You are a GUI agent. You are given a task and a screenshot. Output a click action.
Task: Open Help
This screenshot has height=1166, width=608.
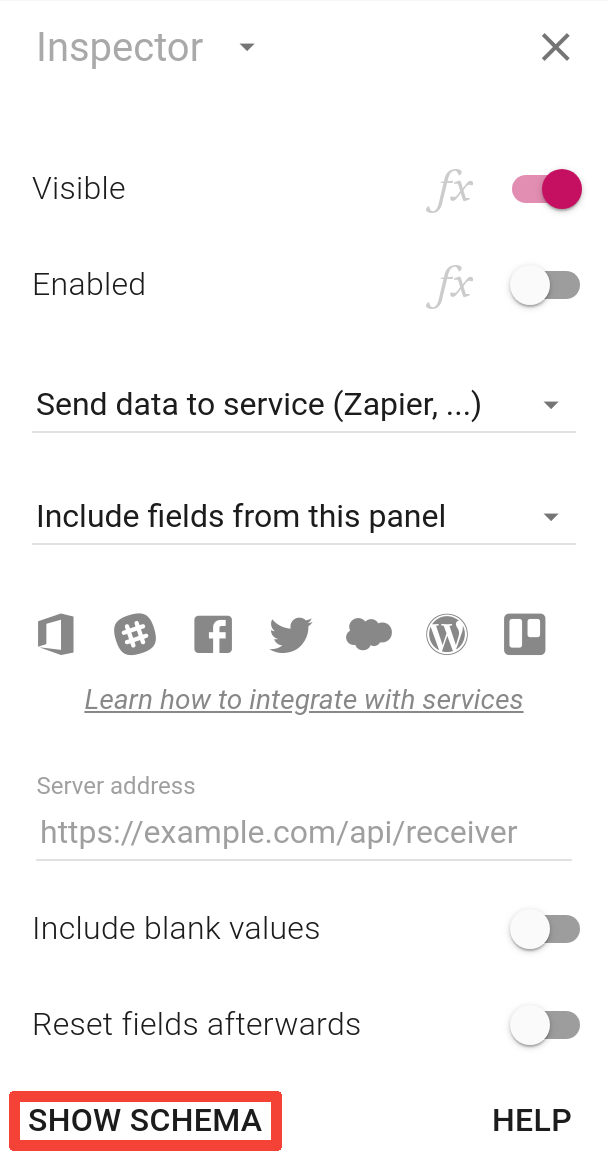point(531,1121)
